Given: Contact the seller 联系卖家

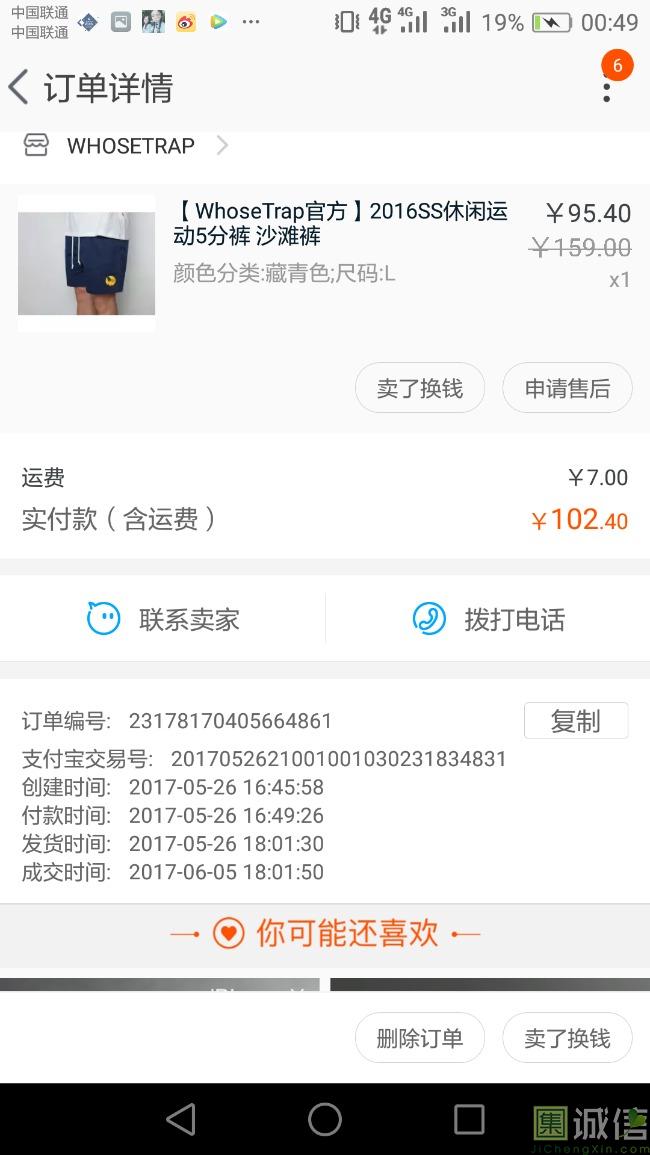Looking at the screenshot, I should 163,619.
